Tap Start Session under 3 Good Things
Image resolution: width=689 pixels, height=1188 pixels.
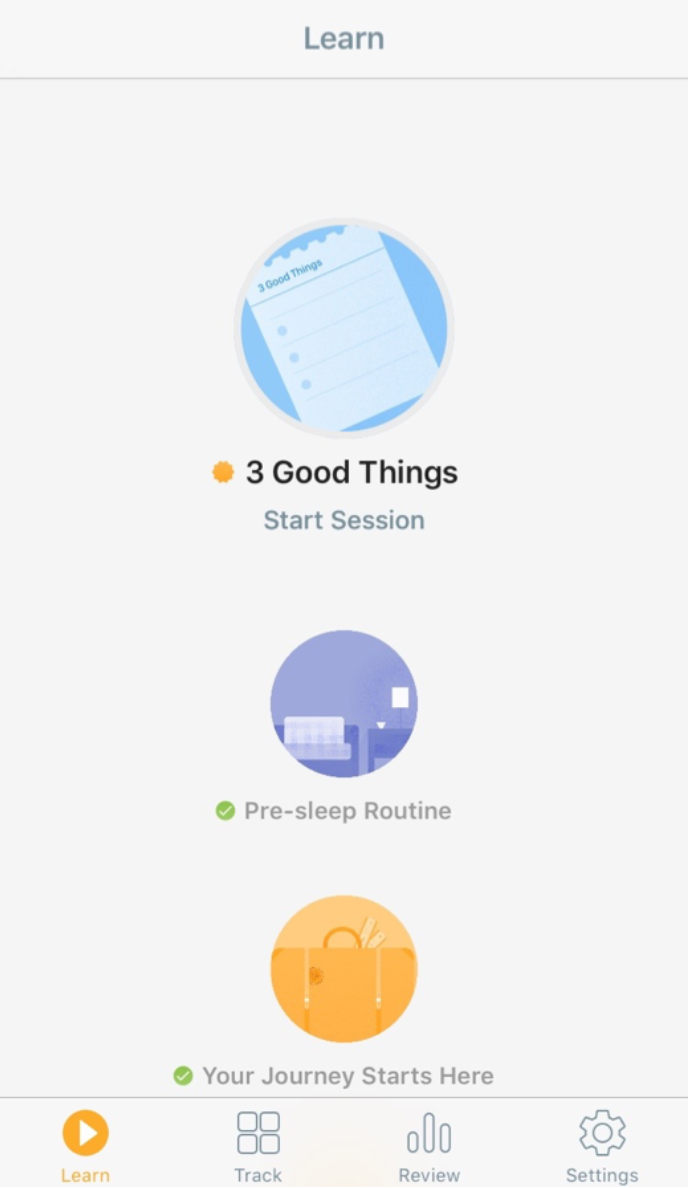click(344, 520)
